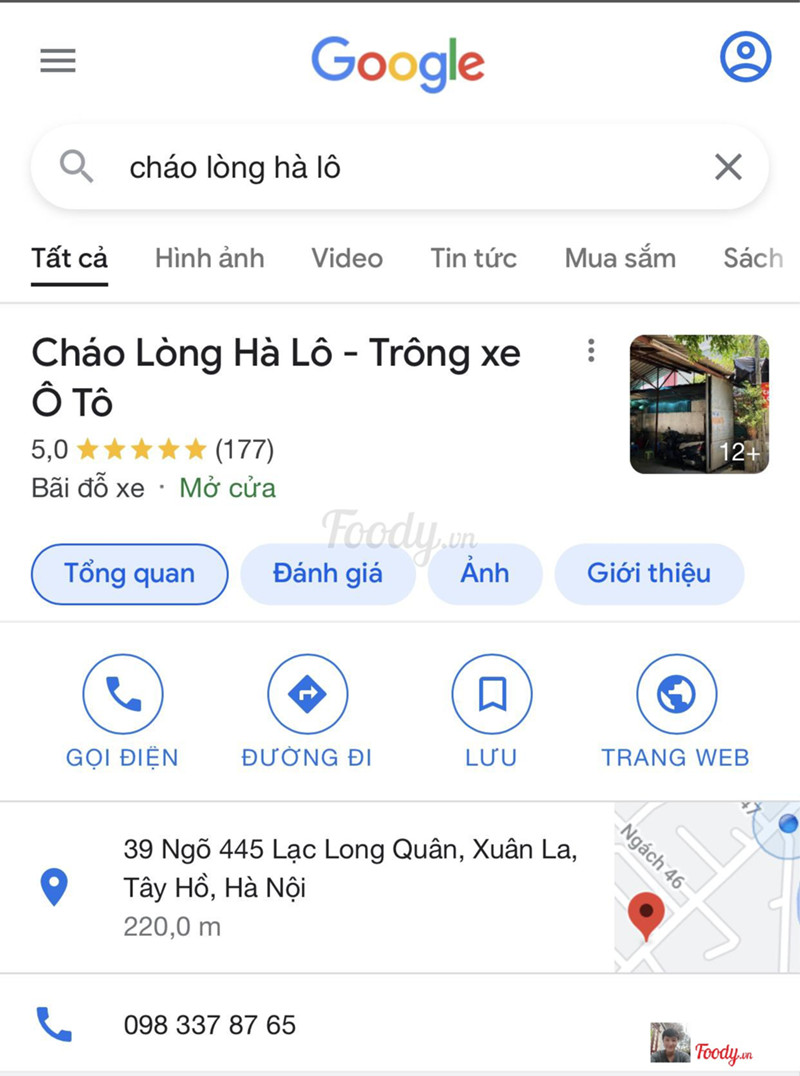Open the Tin tức tab
Image resolution: width=800 pixels, height=1076 pixels.
[x=473, y=258]
